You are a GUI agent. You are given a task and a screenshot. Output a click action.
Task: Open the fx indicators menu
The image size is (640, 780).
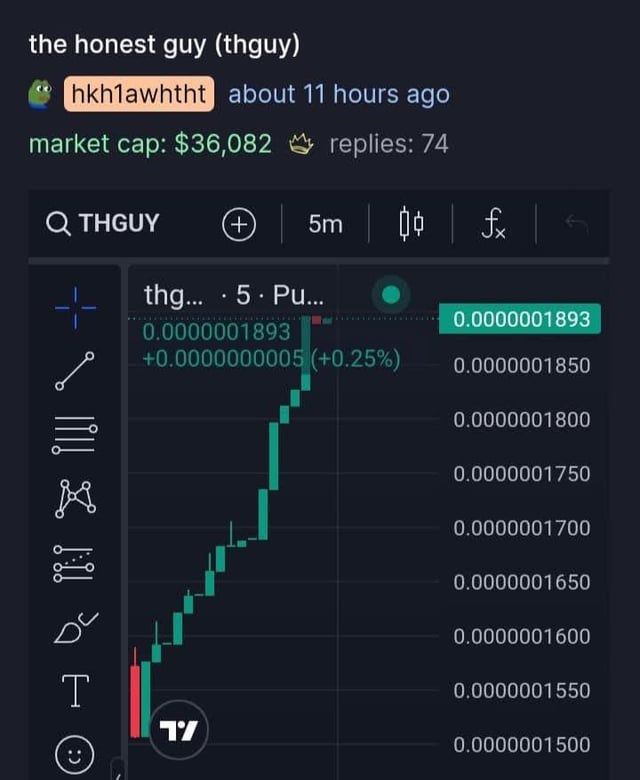(494, 224)
